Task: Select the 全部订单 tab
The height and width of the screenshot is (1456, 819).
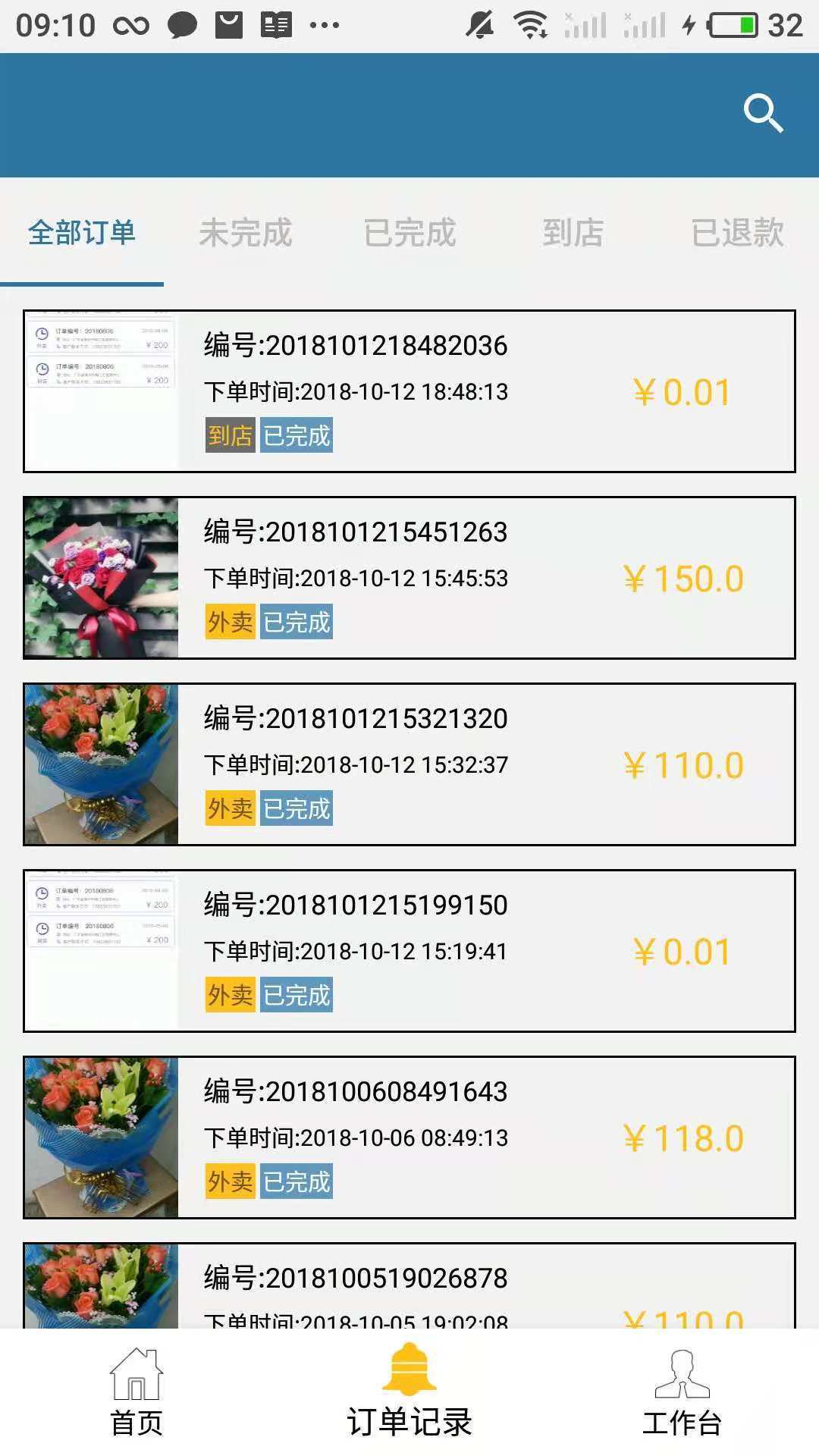Action: click(x=82, y=233)
